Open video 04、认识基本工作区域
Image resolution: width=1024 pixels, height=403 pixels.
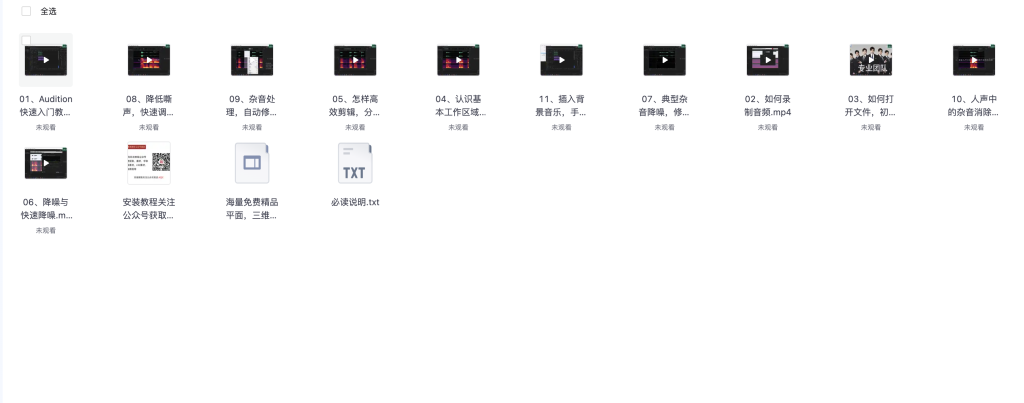pyautogui.click(x=458, y=60)
